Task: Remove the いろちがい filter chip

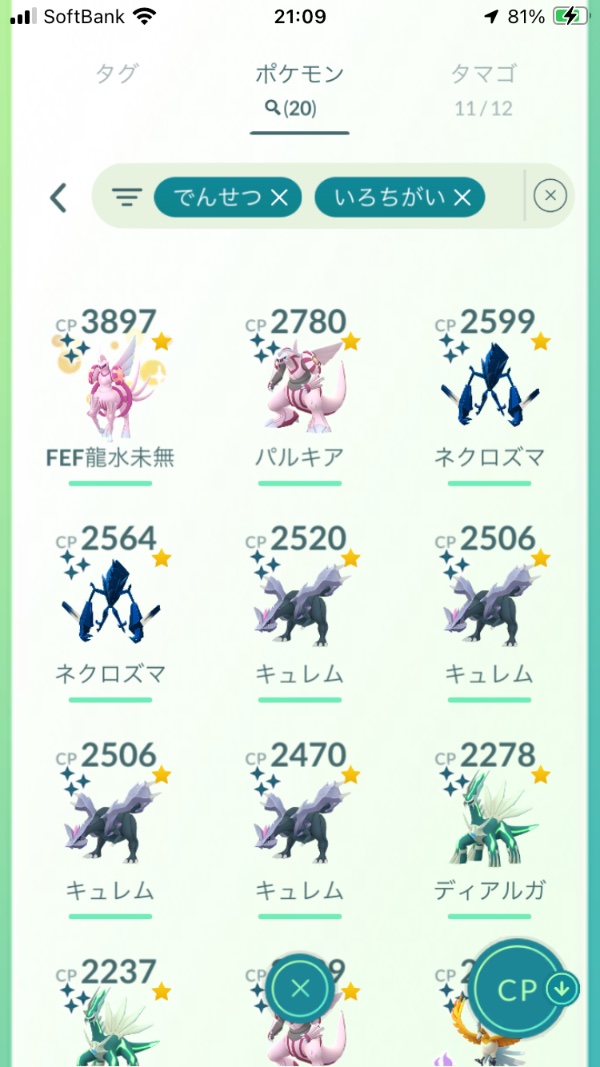Action: pos(462,198)
